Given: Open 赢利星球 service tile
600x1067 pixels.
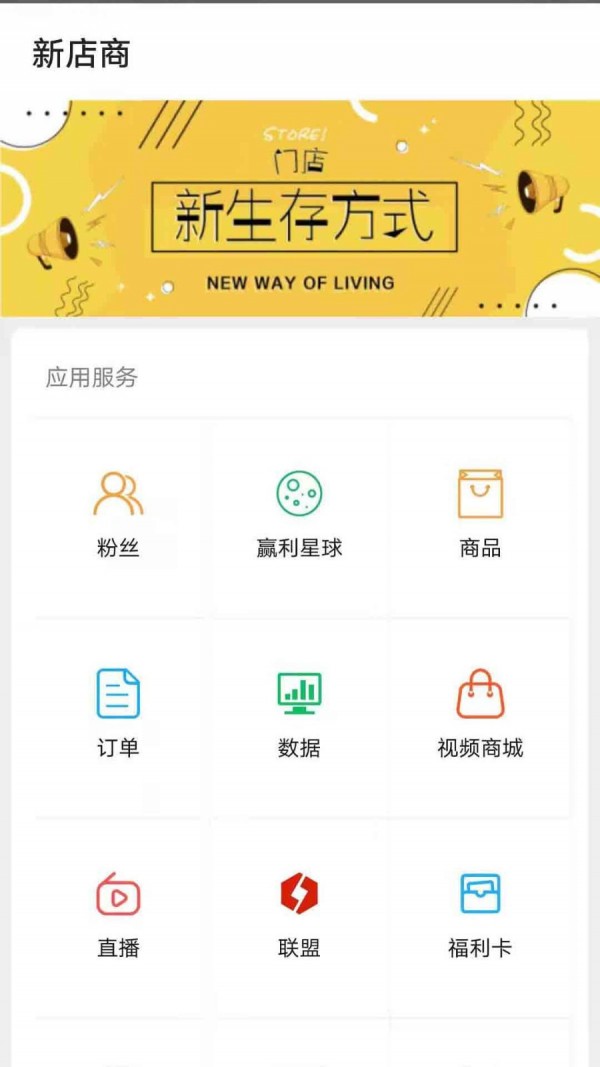Looking at the screenshot, I should (299, 515).
